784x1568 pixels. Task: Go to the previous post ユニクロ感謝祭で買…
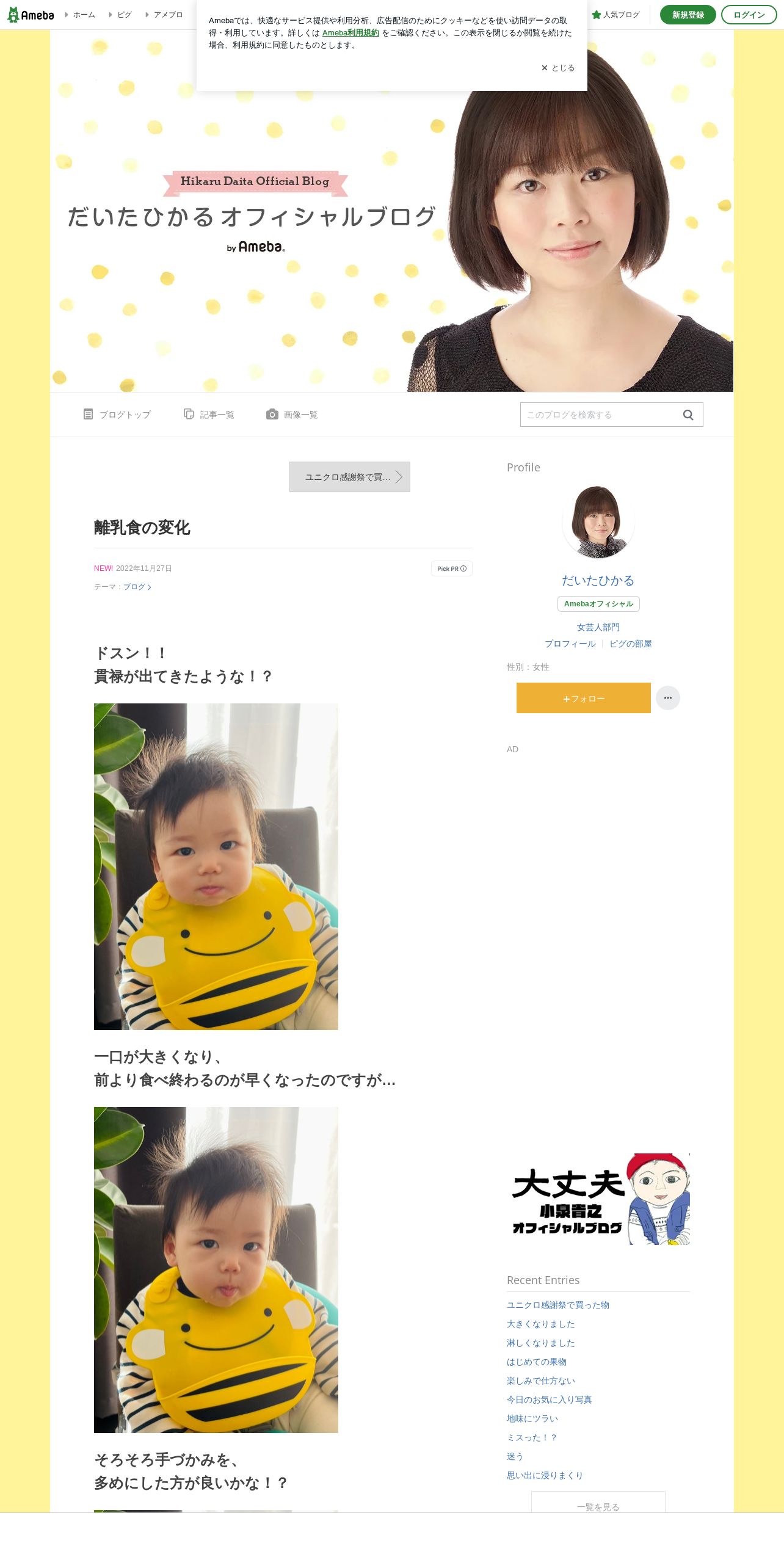[350, 477]
